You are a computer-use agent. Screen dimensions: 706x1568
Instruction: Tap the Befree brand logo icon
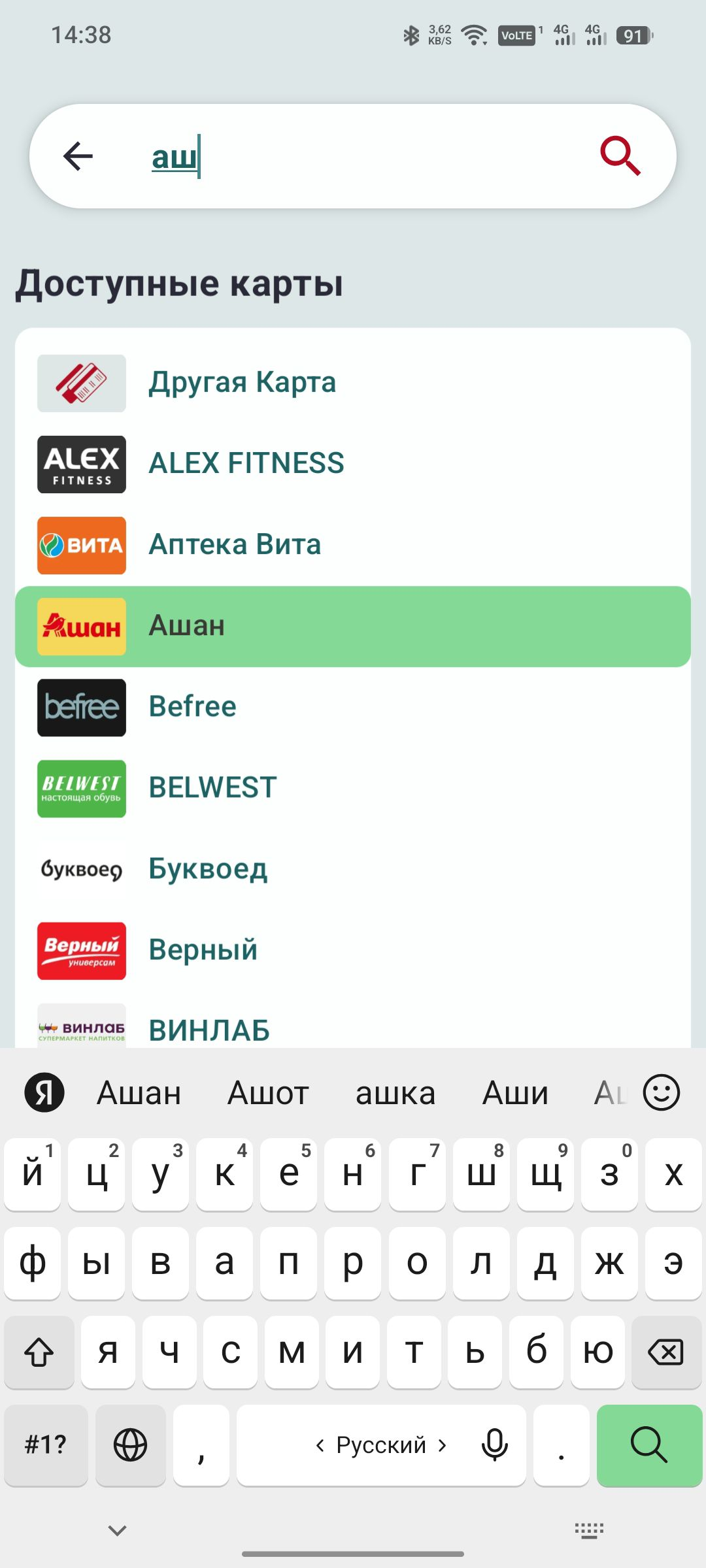coord(80,708)
